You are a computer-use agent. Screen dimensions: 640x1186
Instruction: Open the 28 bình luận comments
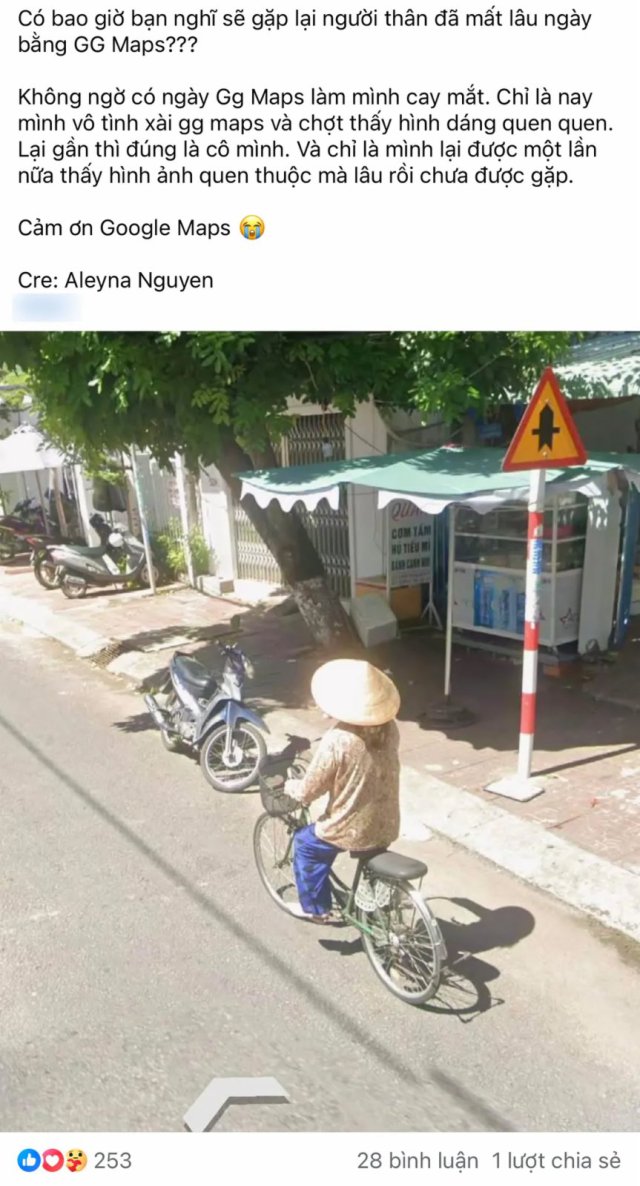416,1161
